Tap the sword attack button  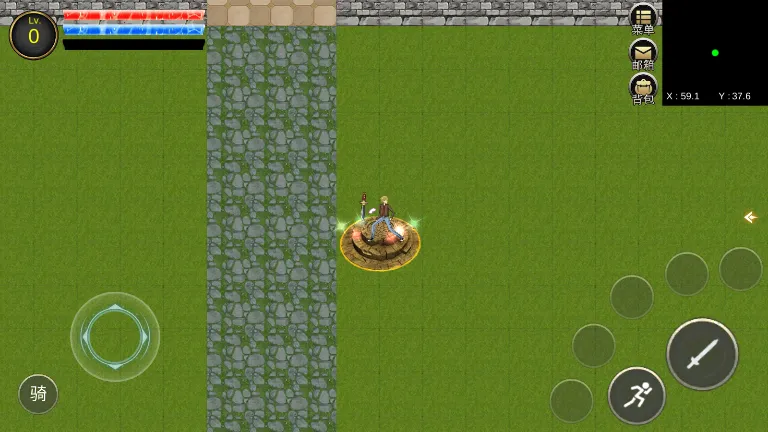[x=702, y=354]
